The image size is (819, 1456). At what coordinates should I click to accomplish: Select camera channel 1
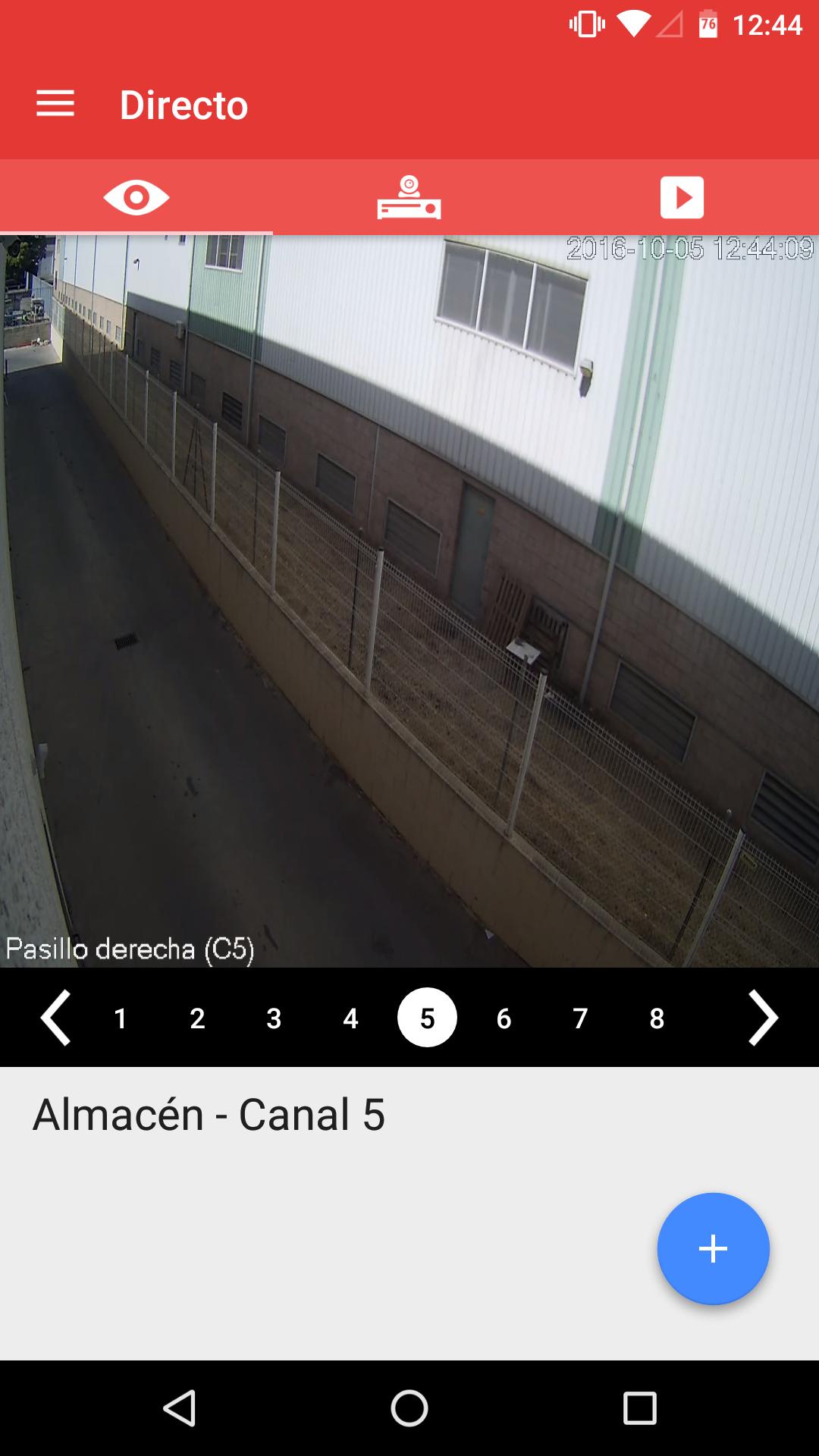tap(120, 1018)
